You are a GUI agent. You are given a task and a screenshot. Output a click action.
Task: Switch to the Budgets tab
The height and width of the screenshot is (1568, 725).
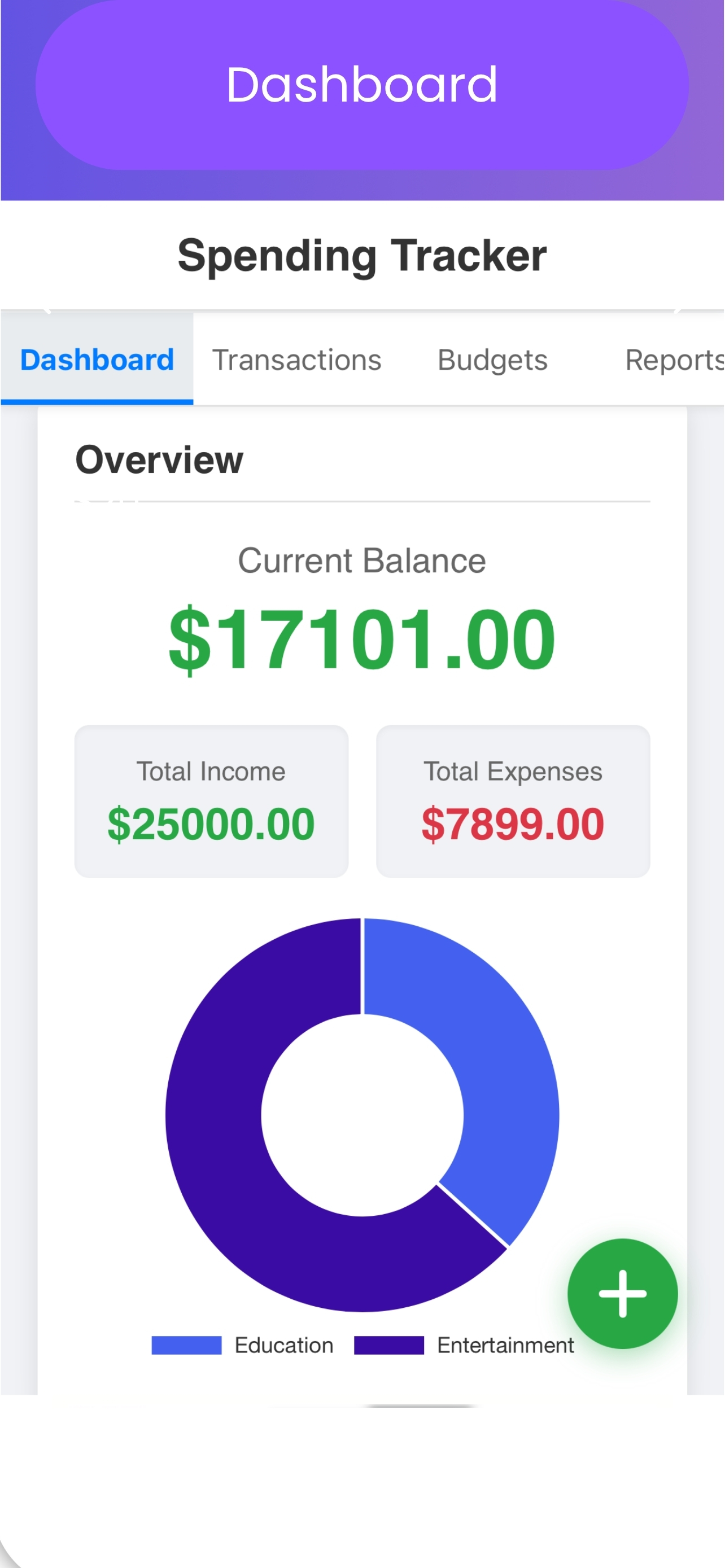(492, 360)
